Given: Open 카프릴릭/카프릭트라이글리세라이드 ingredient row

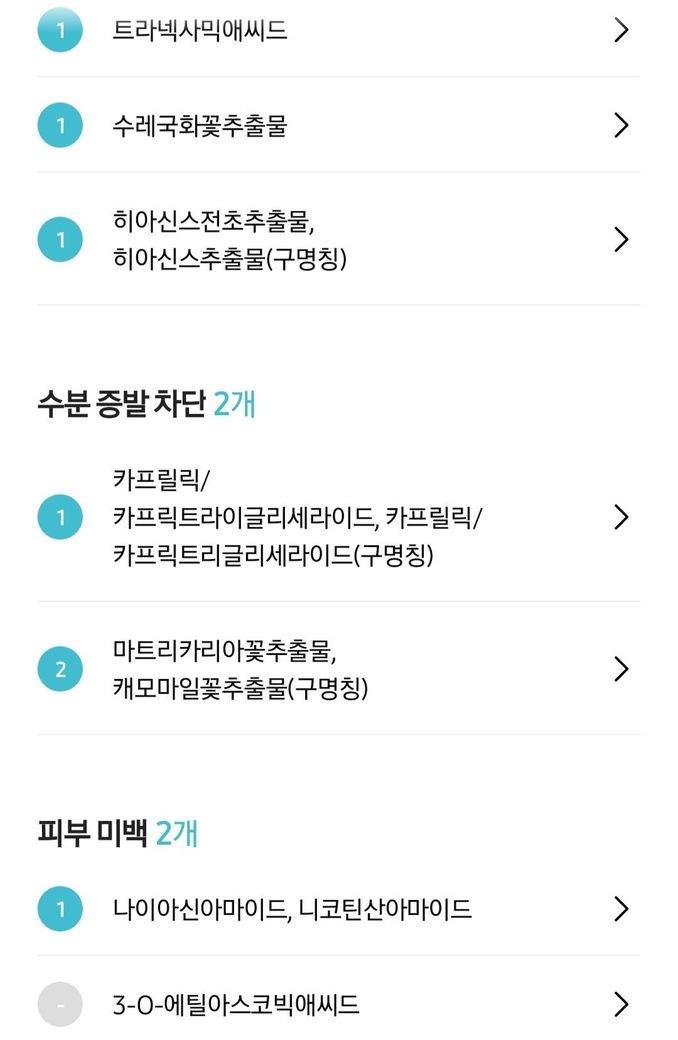Looking at the screenshot, I should click(338, 517).
